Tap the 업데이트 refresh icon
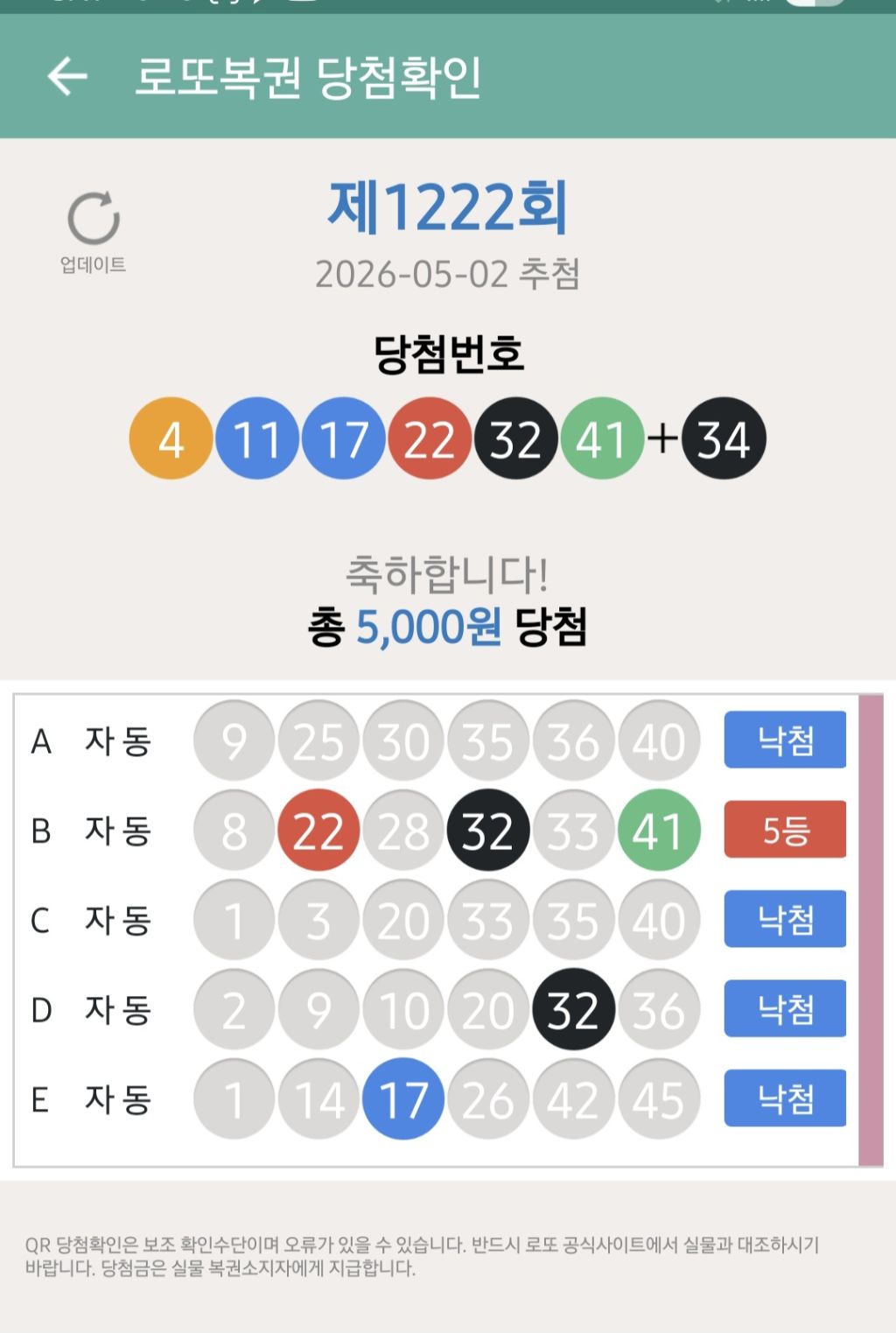The height and width of the screenshot is (1333, 896). click(94, 218)
